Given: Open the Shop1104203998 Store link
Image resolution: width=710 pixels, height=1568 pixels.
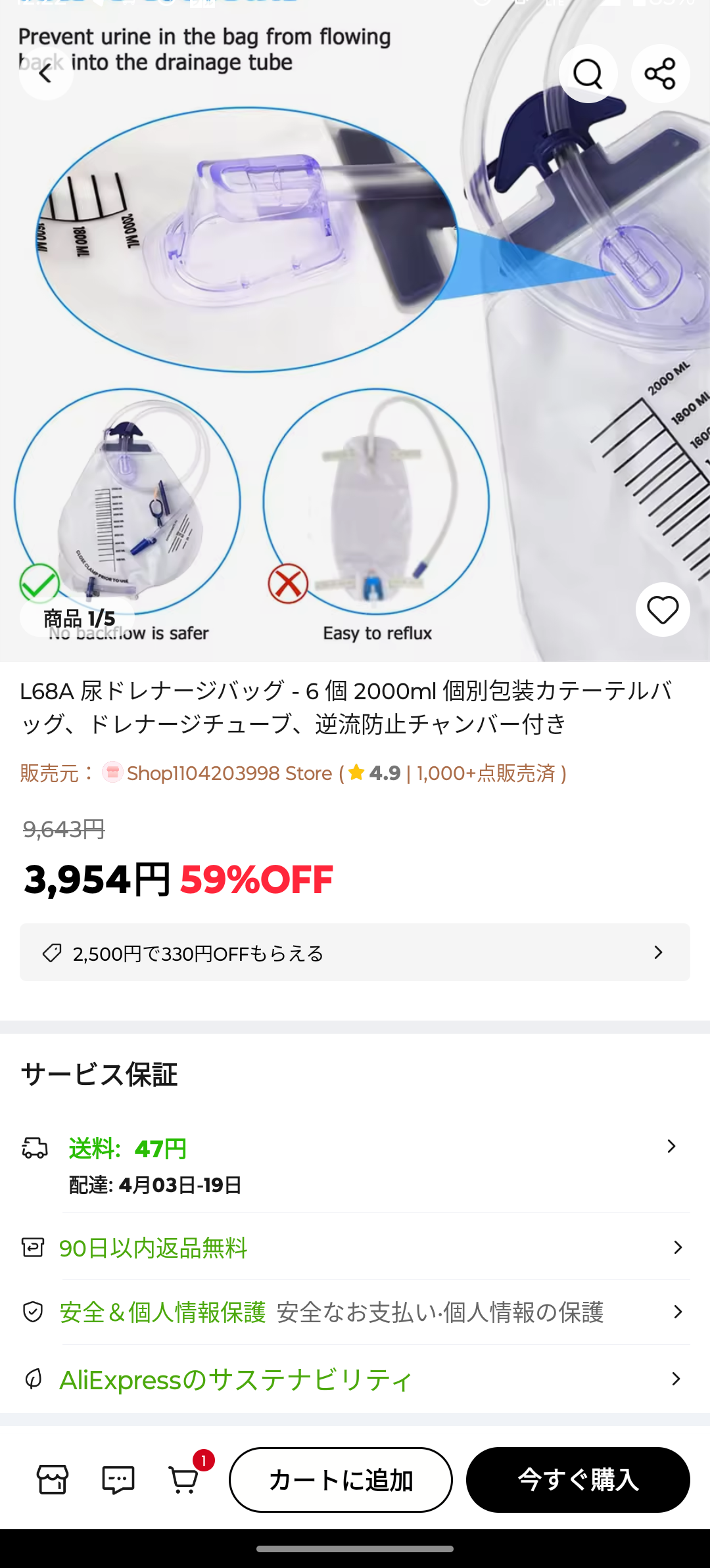Looking at the screenshot, I should pyautogui.click(x=229, y=773).
